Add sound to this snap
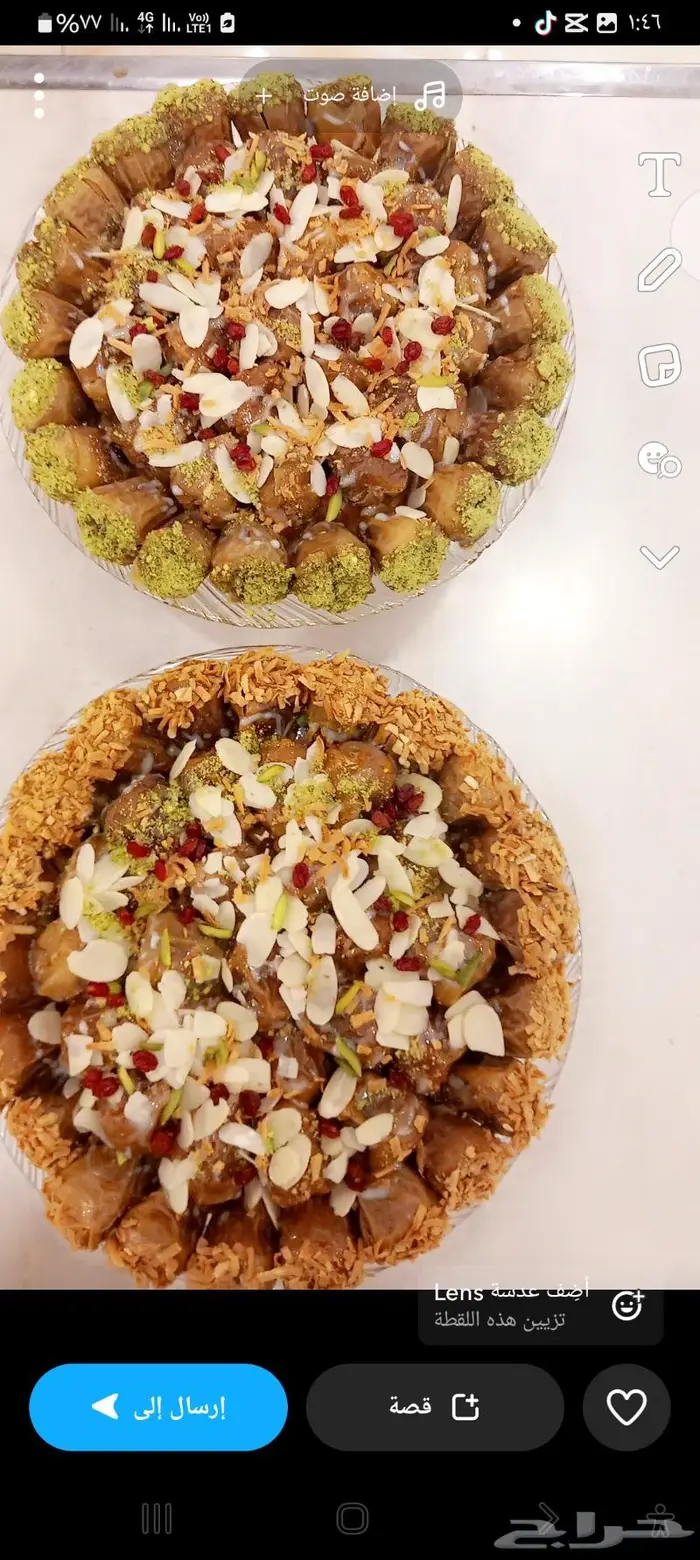The width and height of the screenshot is (700, 1560). [x=351, y=96]
